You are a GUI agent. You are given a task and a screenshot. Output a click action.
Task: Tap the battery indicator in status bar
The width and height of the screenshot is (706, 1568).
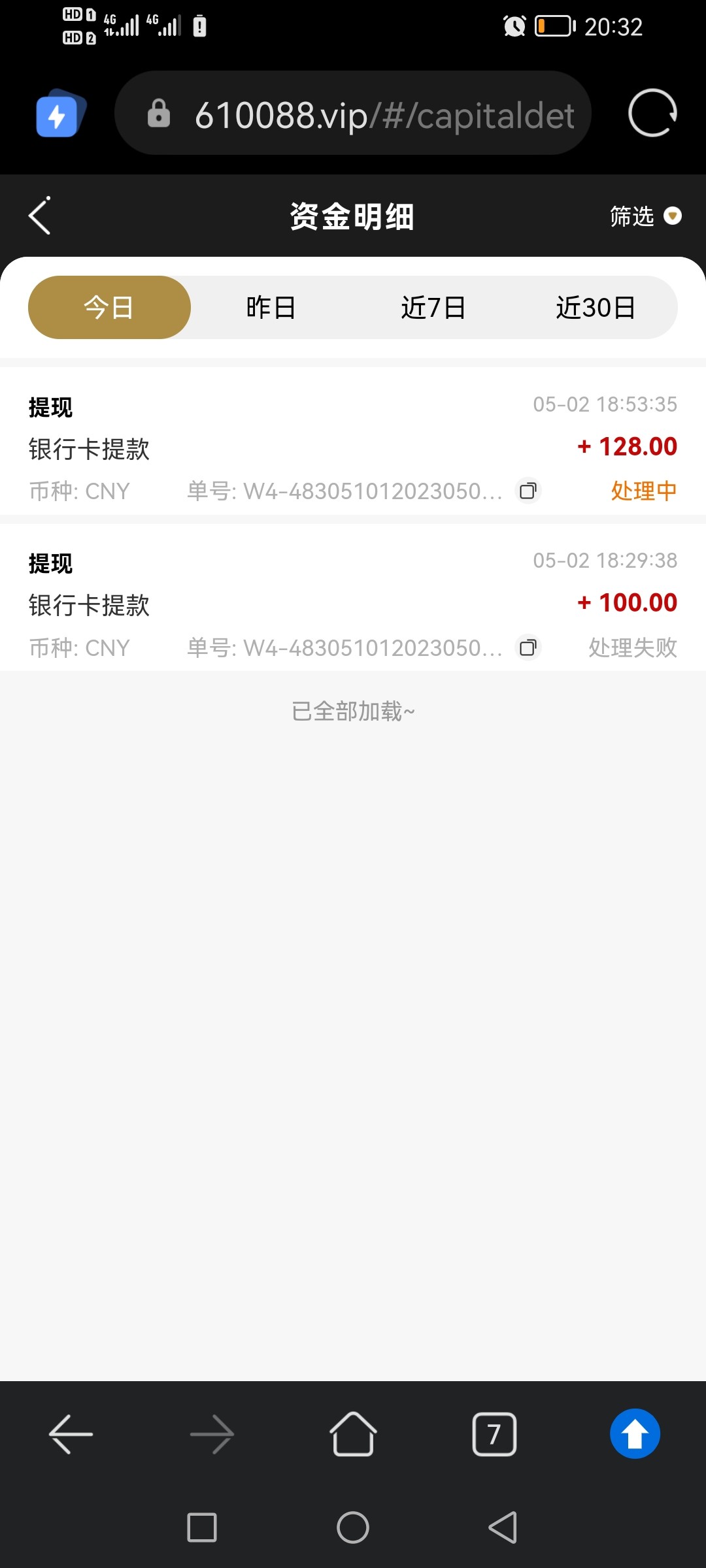tap(552, 26)
